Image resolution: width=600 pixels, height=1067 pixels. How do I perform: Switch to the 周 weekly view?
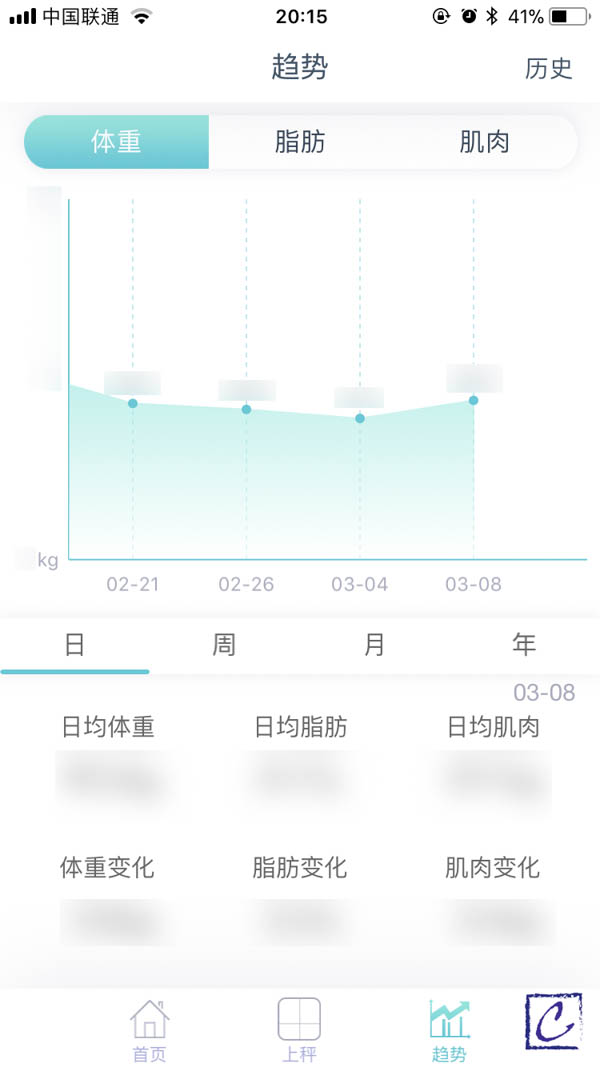click(x=224, y=645)
